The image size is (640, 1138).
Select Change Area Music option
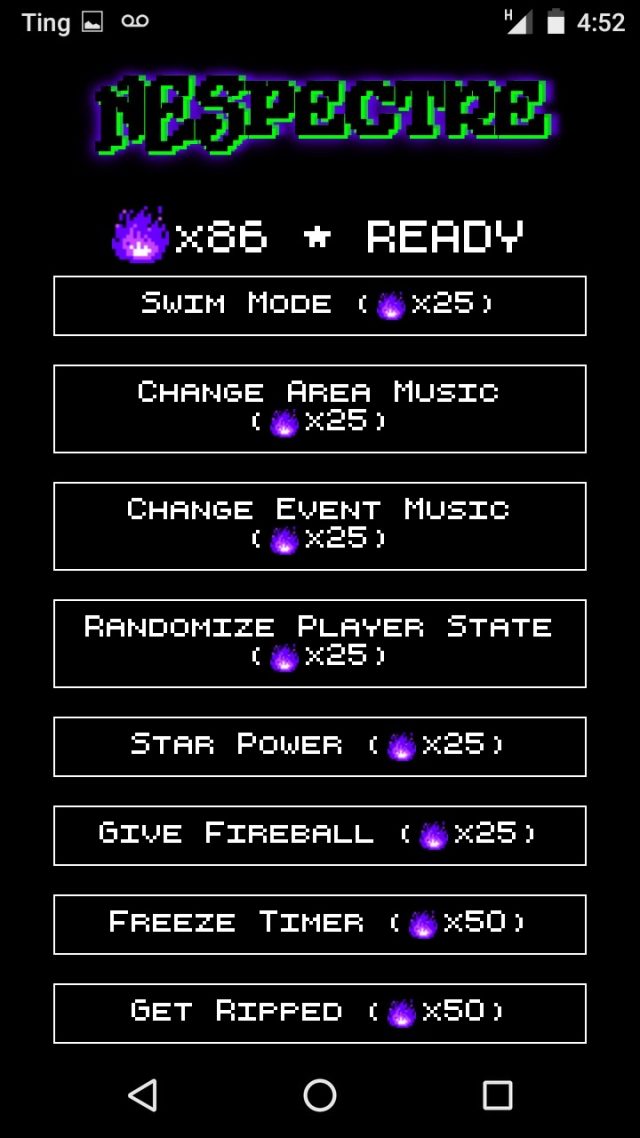[x=319, y=408]
